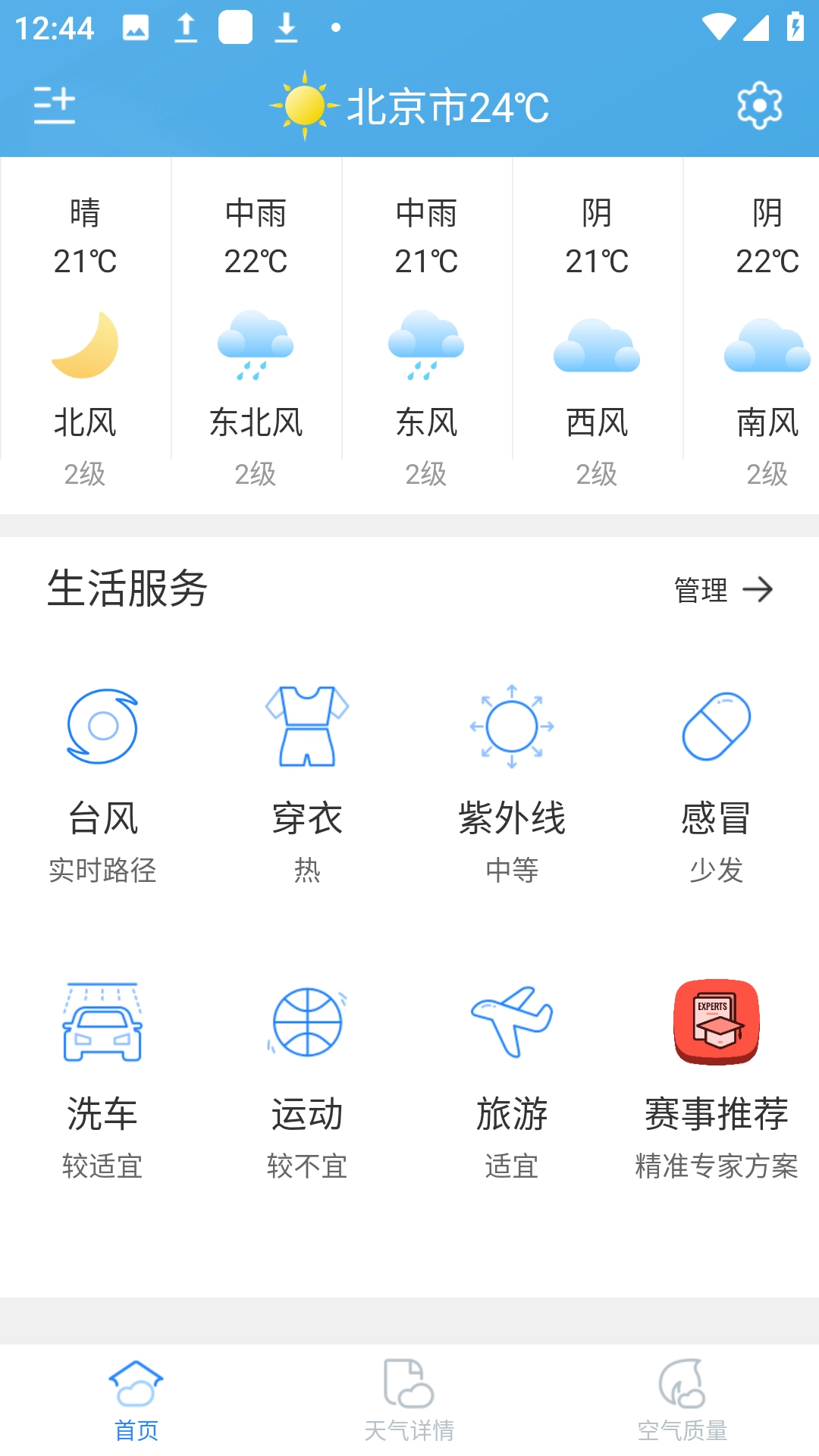This screenshot has height=1456, width=819.
Task: Open the typhoon real-time path tool
Action: pyautogui.click(x=104, y=773)
